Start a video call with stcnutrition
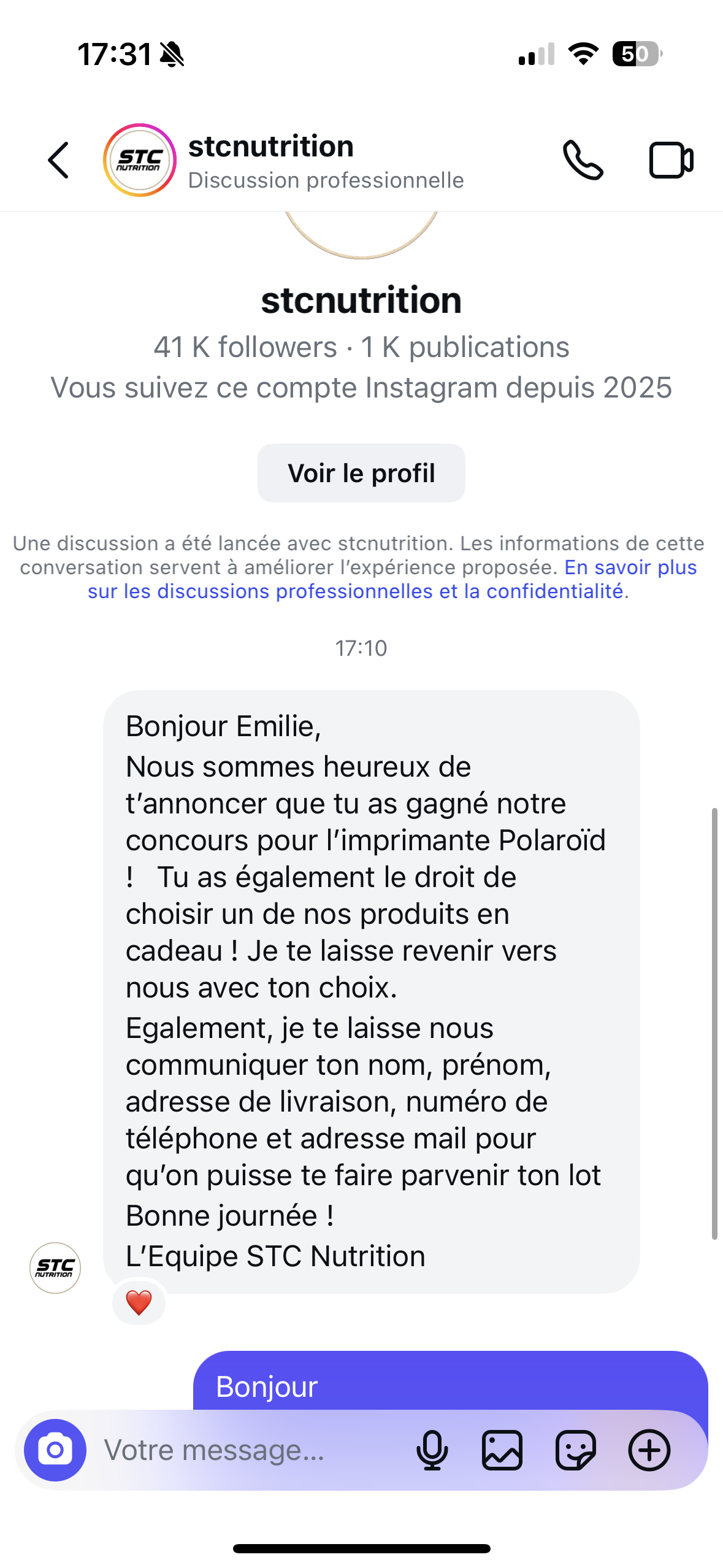This screenshot has width=723, height=1568. pyautogui.click(x=671, y=160)
